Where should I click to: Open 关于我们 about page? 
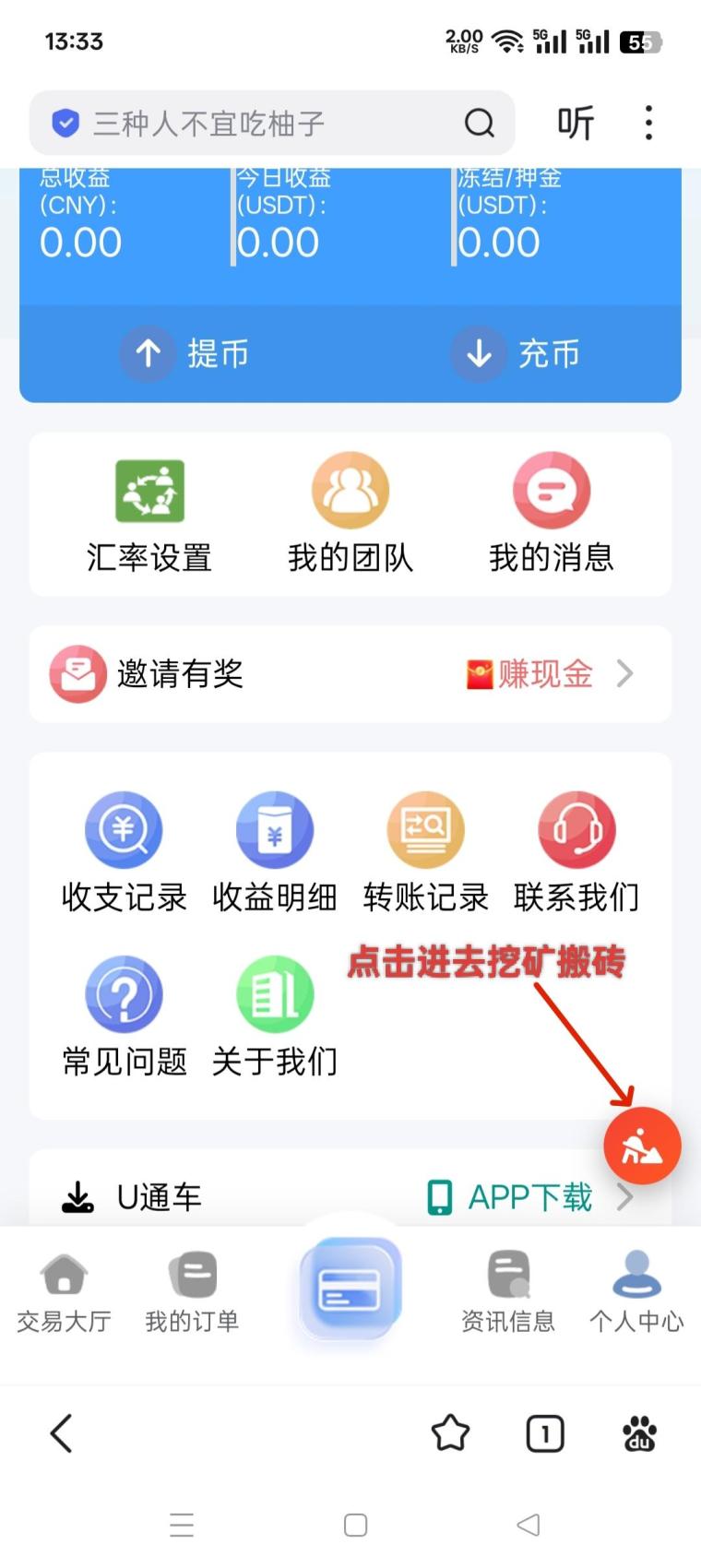[x=274, y=1015]
